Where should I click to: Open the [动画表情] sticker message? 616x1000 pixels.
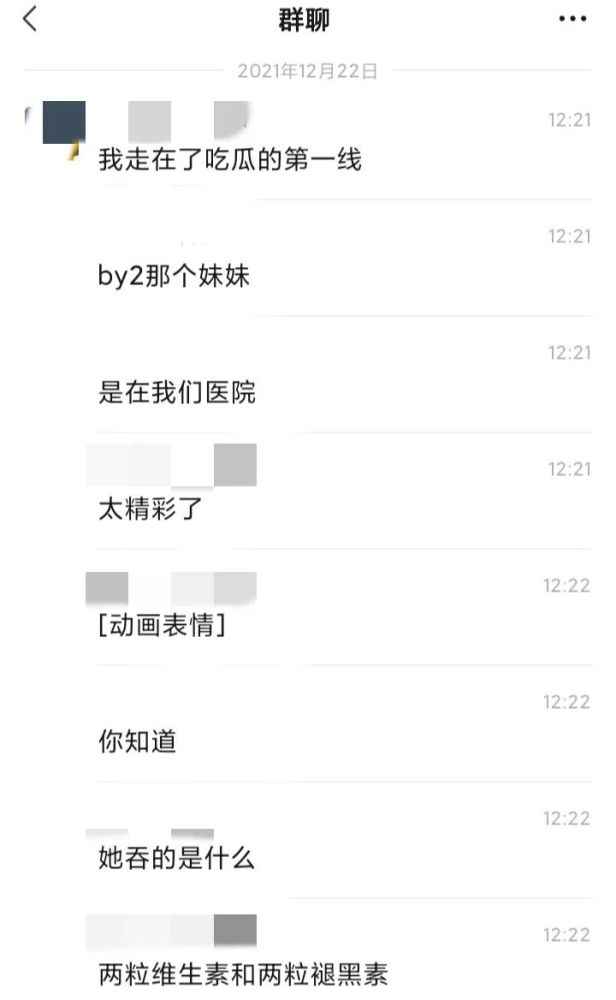tap(162, 625)
